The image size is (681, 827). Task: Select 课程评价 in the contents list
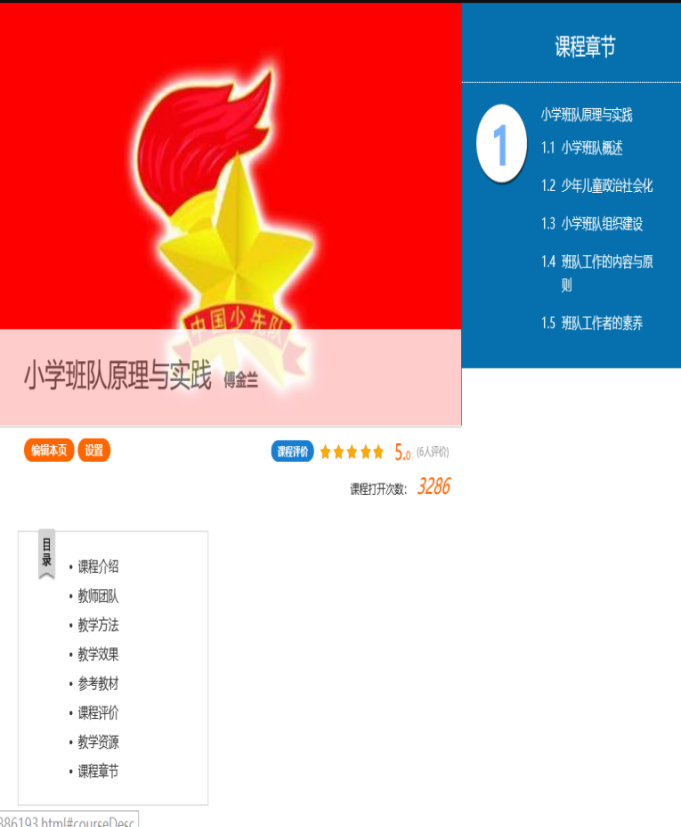click(99, 713)
